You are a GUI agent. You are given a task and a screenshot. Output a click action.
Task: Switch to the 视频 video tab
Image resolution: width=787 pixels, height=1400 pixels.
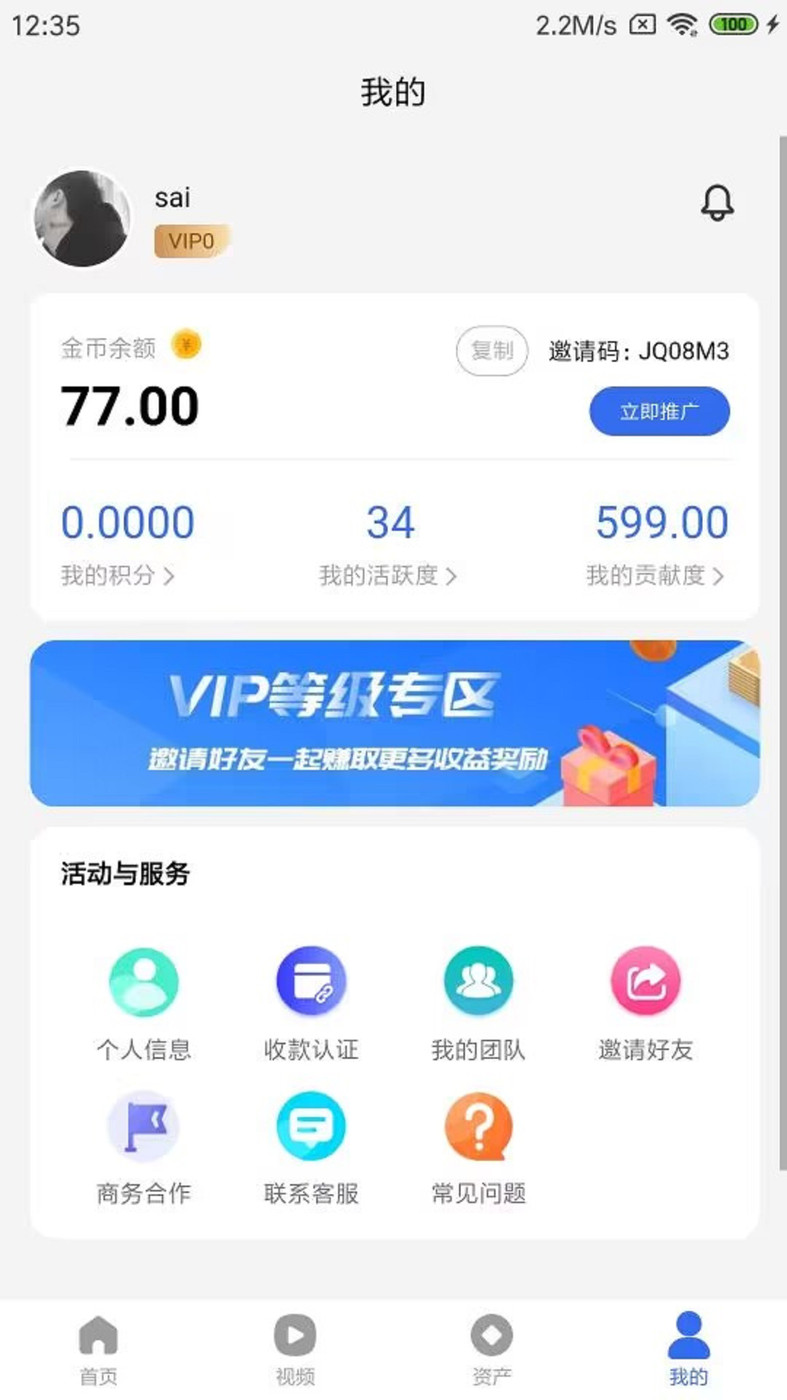pos(293,1347)
